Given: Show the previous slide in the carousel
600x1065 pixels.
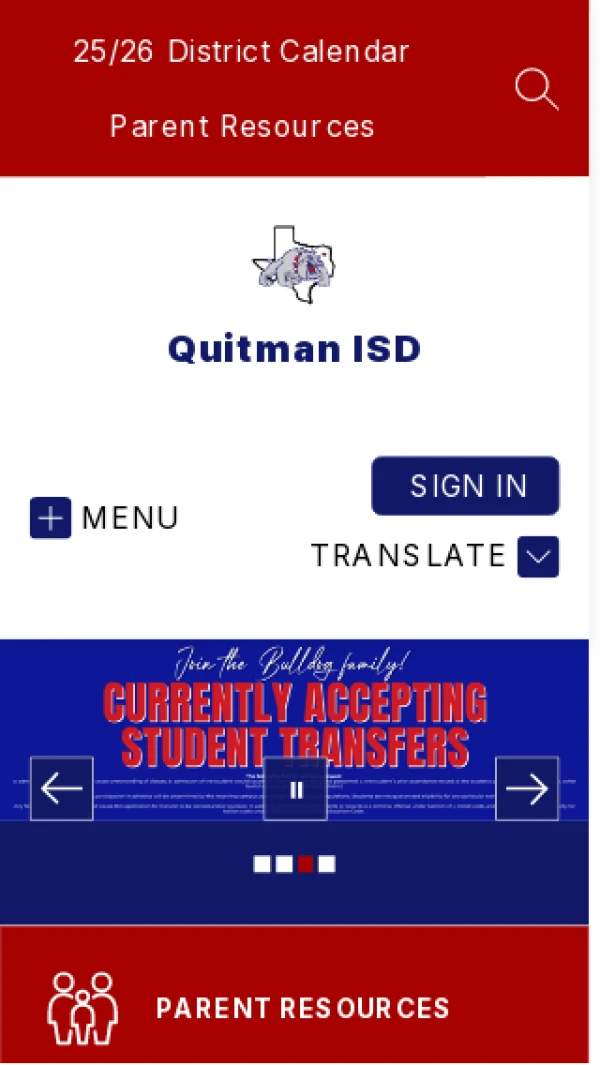Looking at the screenshot, I should [62, 789].
